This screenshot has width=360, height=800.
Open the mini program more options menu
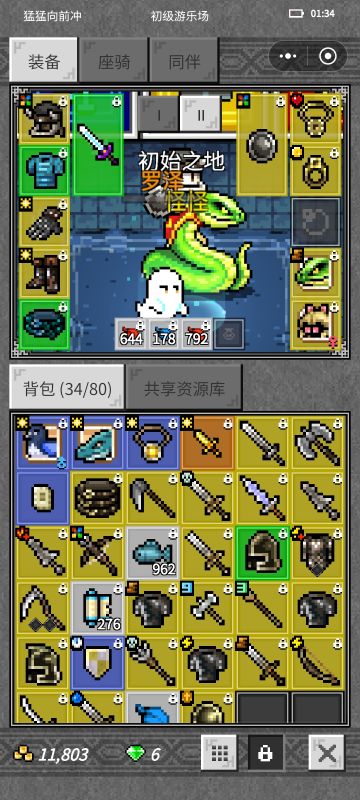tap(288, 56)
